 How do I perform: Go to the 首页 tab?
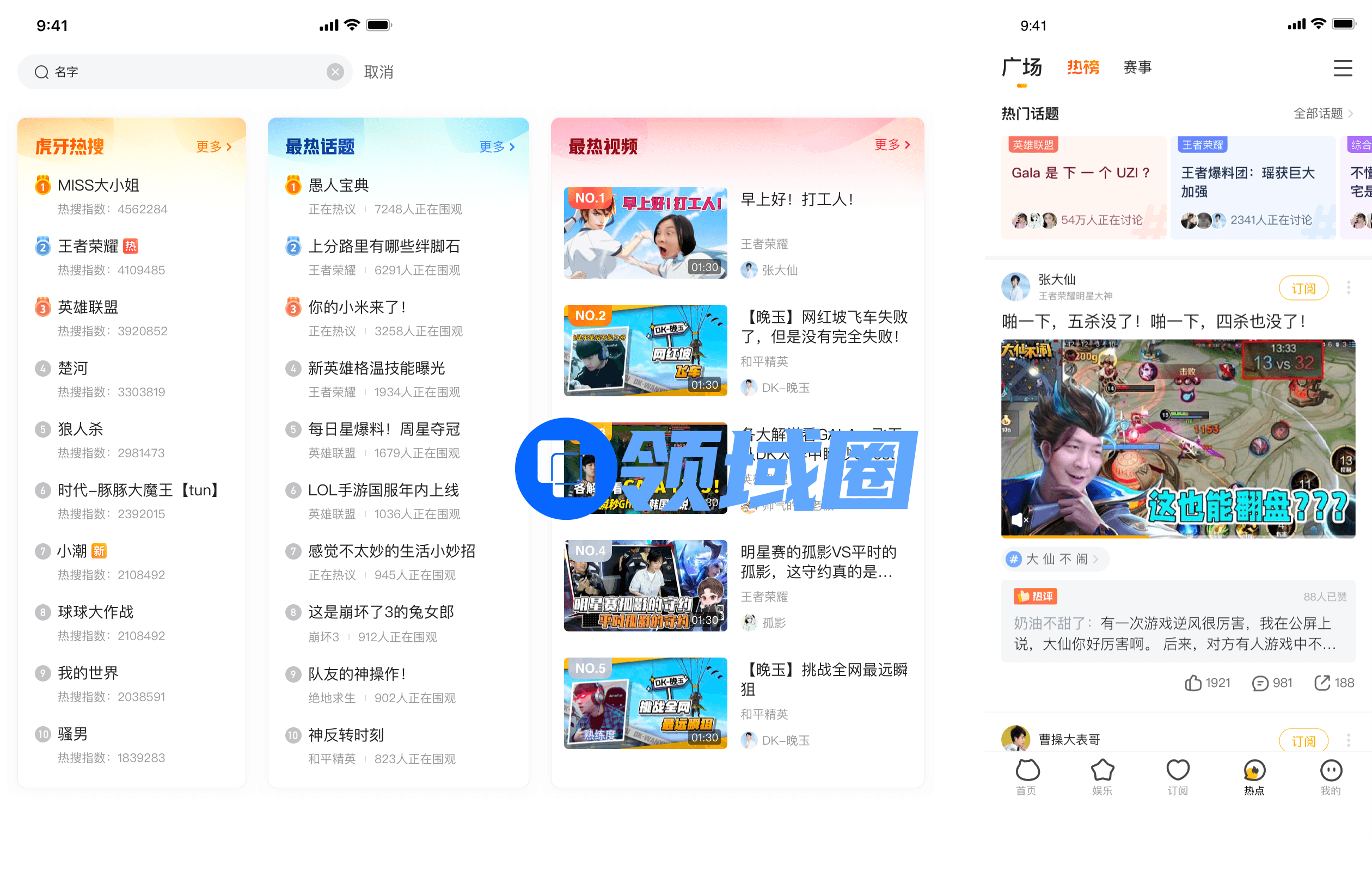(x=1026, y=777)
